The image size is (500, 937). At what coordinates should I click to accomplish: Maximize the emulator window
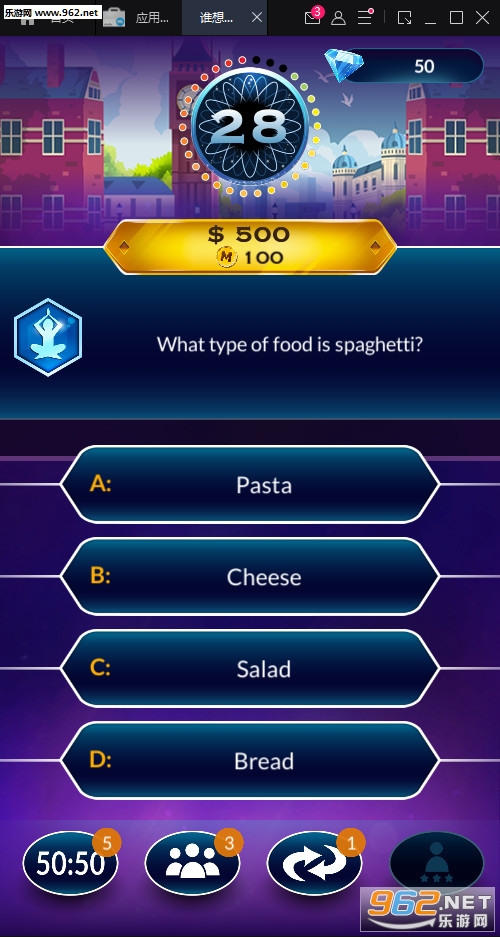point(456,17)
